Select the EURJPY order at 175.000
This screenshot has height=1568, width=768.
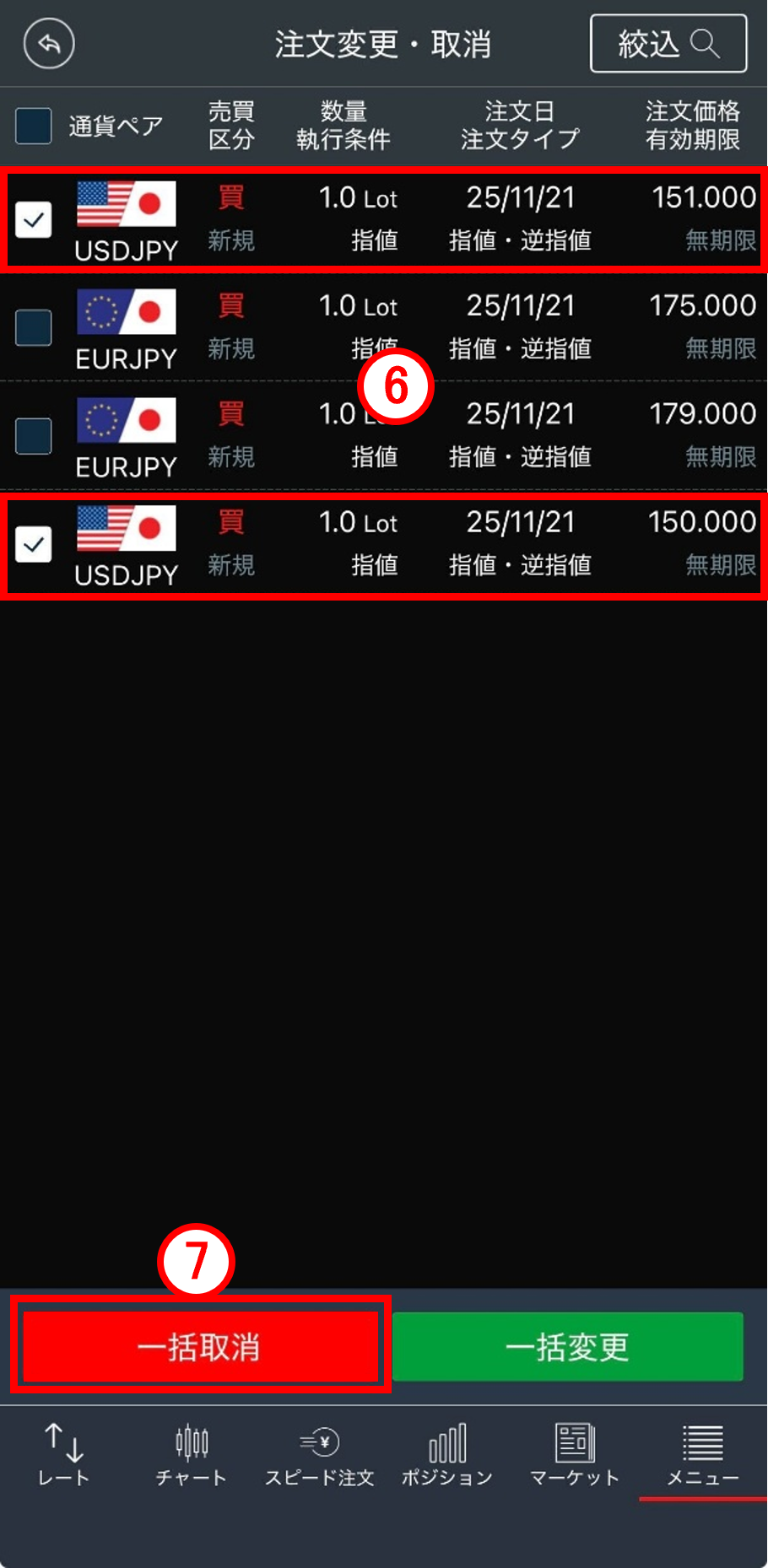pos(34,327)
